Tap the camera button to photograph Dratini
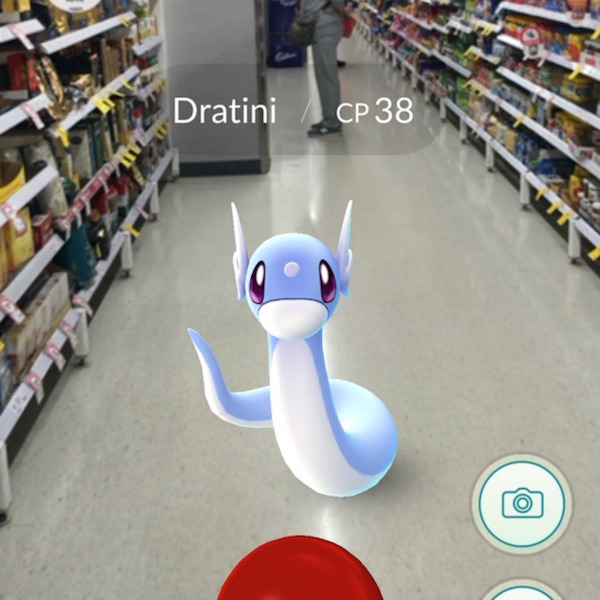 click(522, 503)
